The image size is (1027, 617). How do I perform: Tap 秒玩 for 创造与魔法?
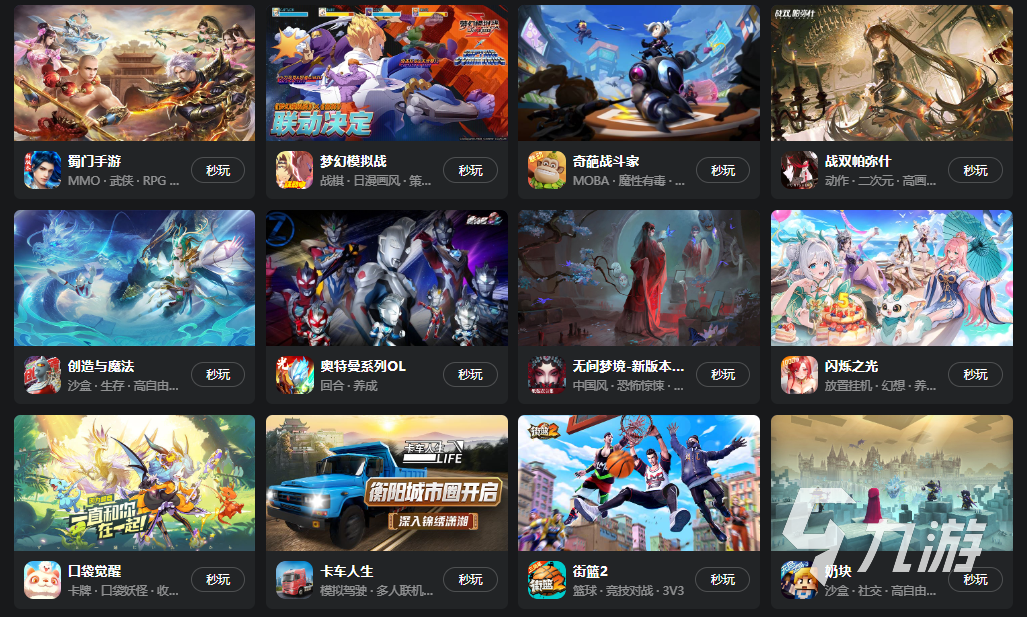[217, 374]
